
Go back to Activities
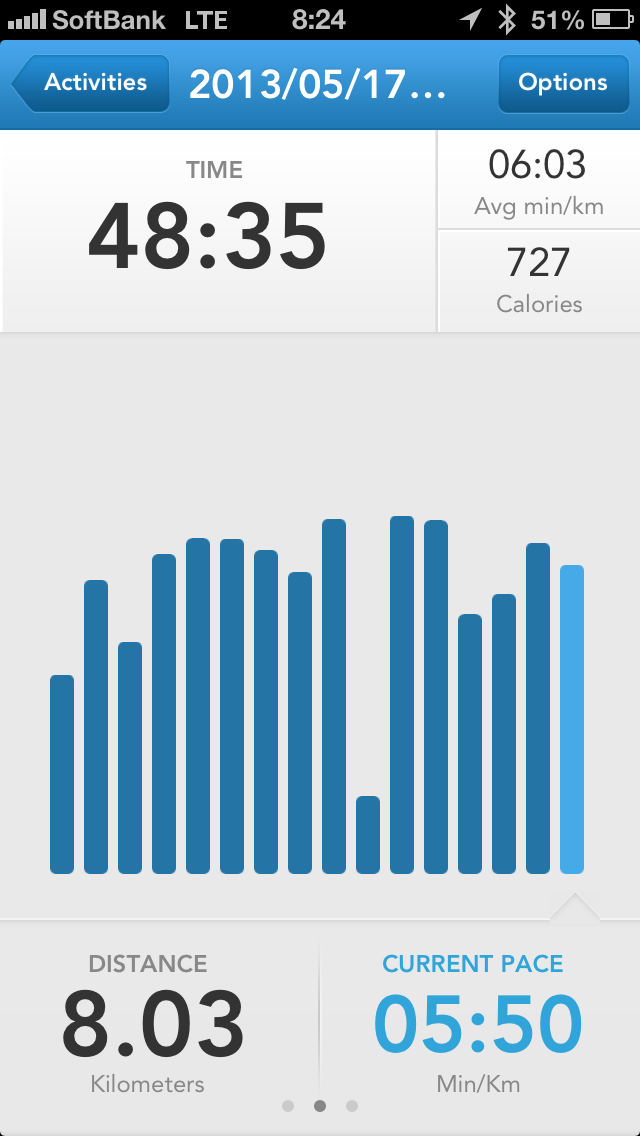pyautogui.click(x=90, y=84)
